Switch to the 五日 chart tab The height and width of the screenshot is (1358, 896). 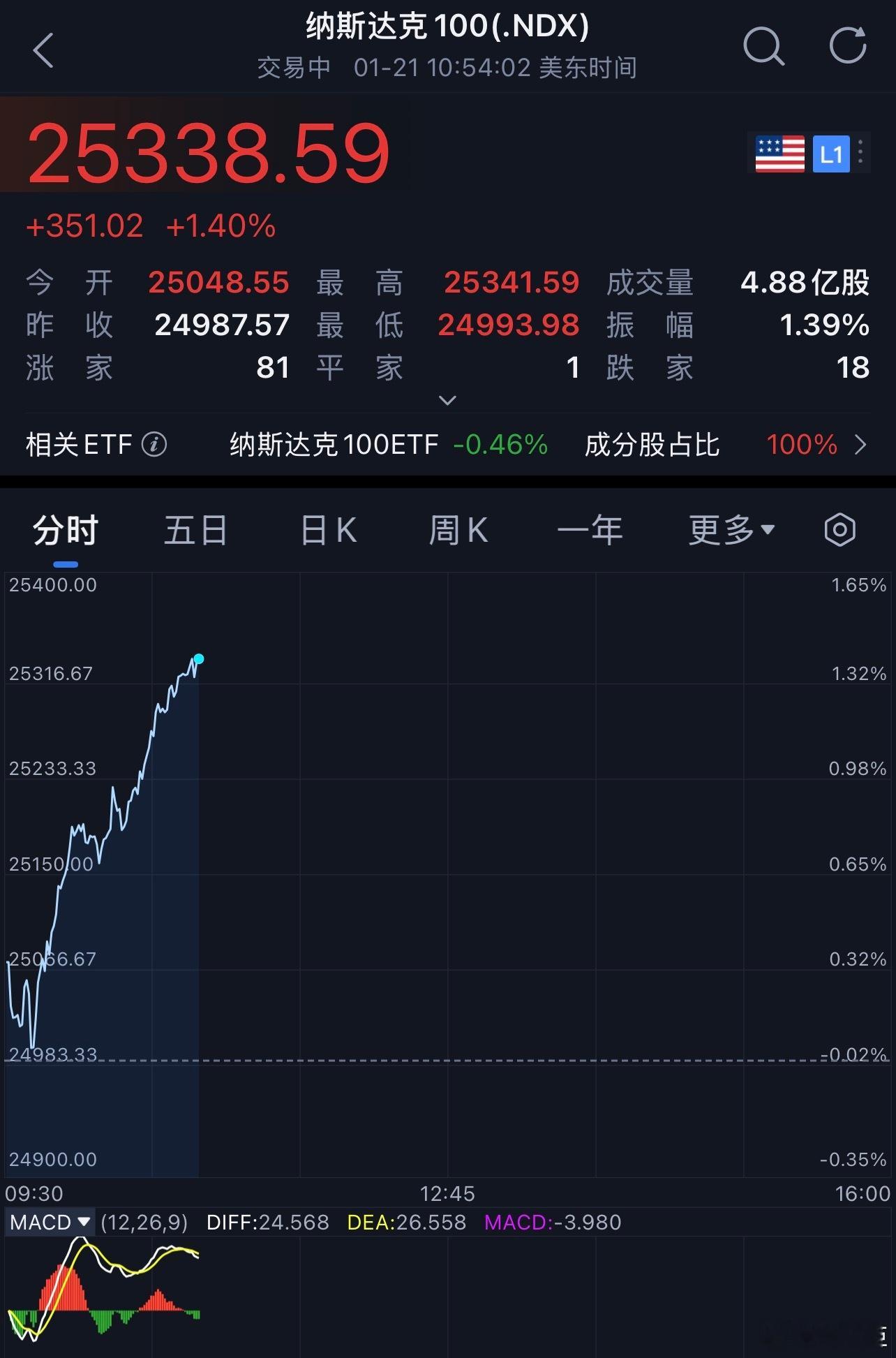(x=195, y=530)
